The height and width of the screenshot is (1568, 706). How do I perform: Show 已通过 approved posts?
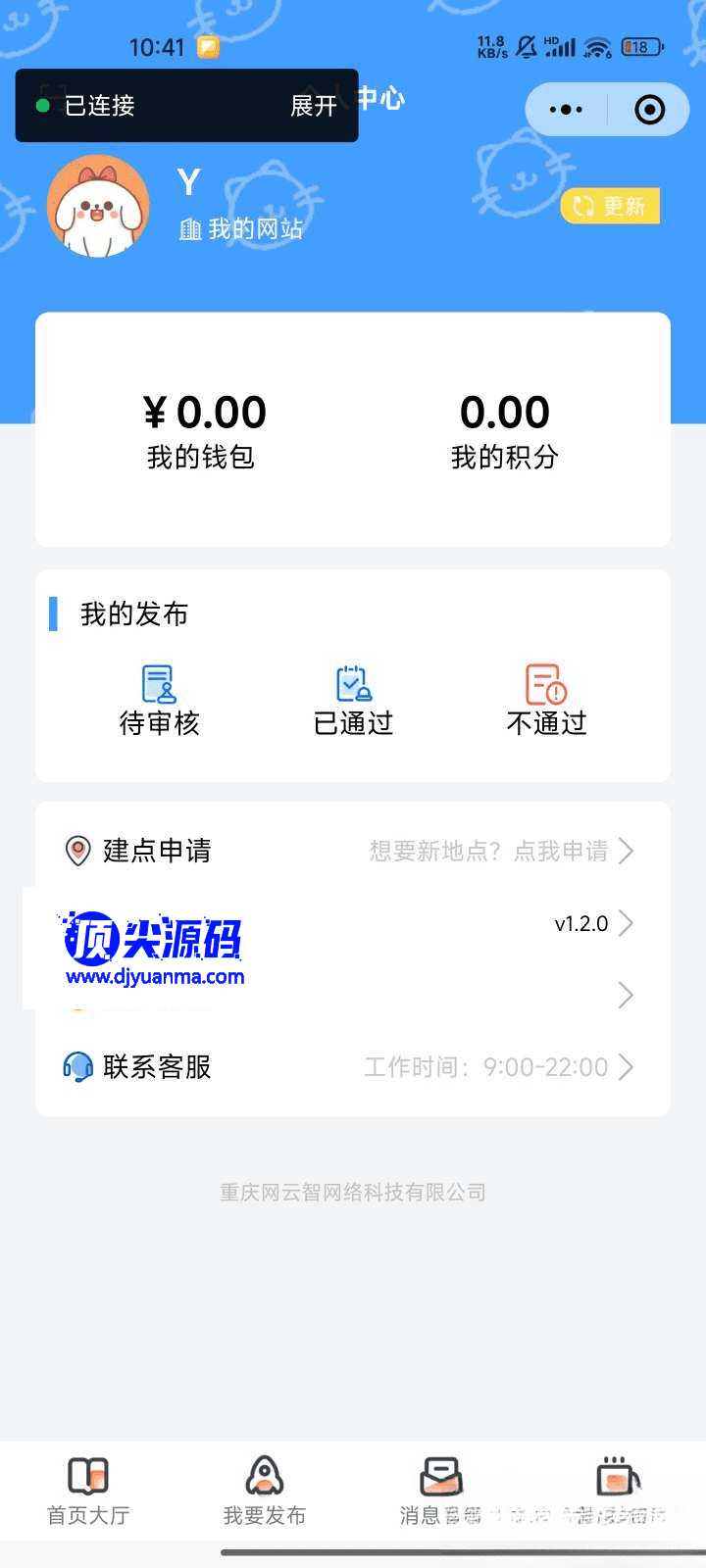(x=353, y=700)
